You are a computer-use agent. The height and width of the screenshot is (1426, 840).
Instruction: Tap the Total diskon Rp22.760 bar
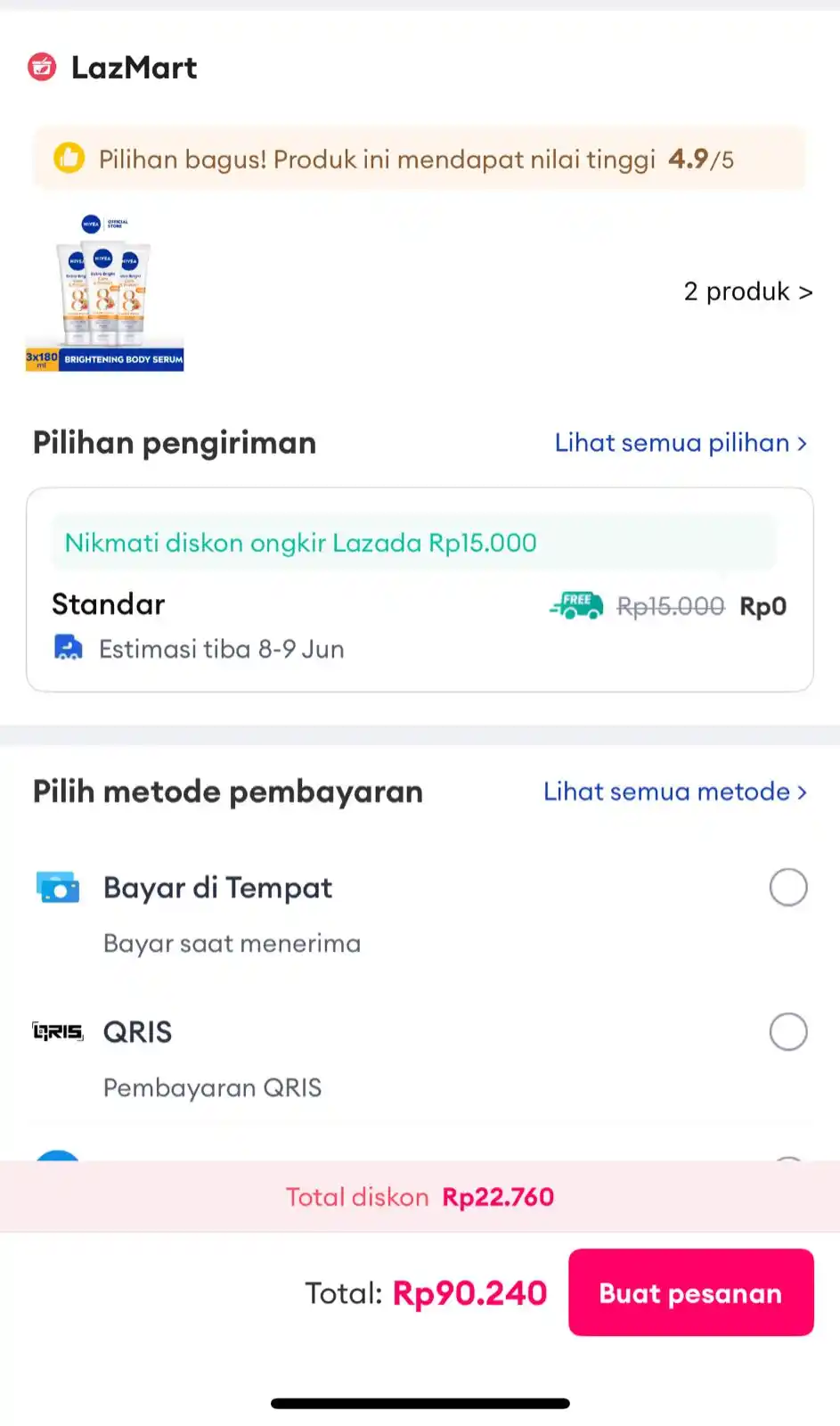point(419,1196)
